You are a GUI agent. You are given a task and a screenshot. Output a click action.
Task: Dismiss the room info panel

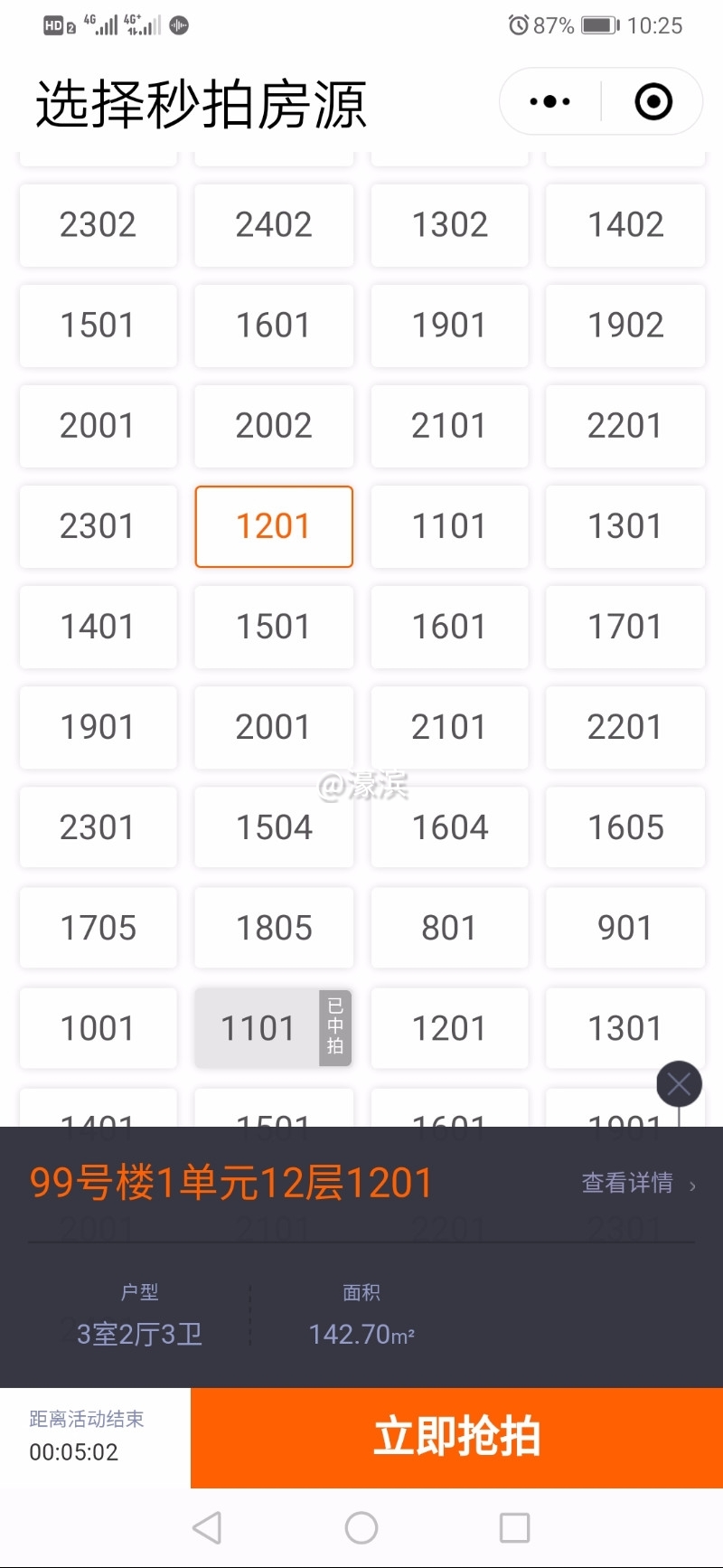tap(679, 1084)
